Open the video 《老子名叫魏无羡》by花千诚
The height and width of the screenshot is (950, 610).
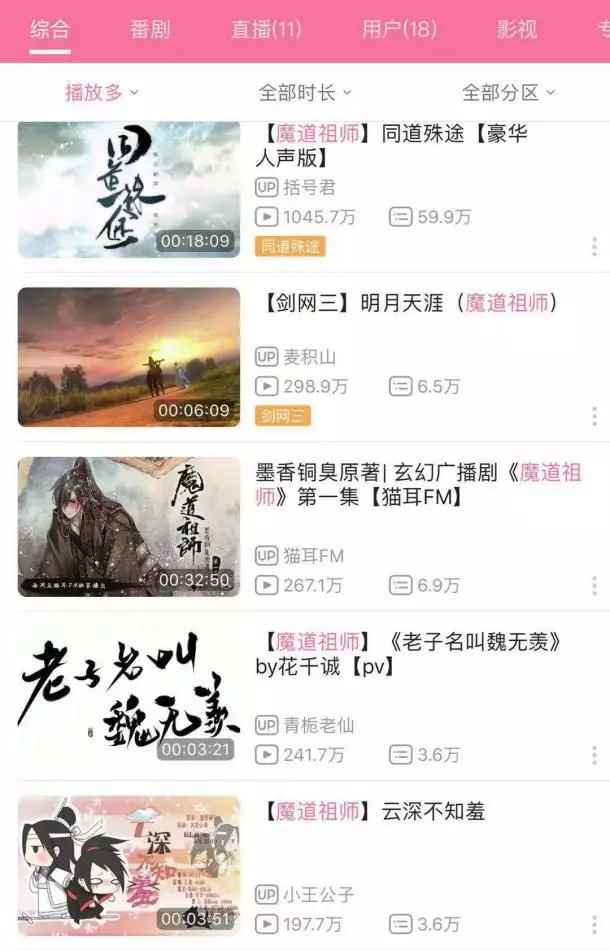(129, 696)
